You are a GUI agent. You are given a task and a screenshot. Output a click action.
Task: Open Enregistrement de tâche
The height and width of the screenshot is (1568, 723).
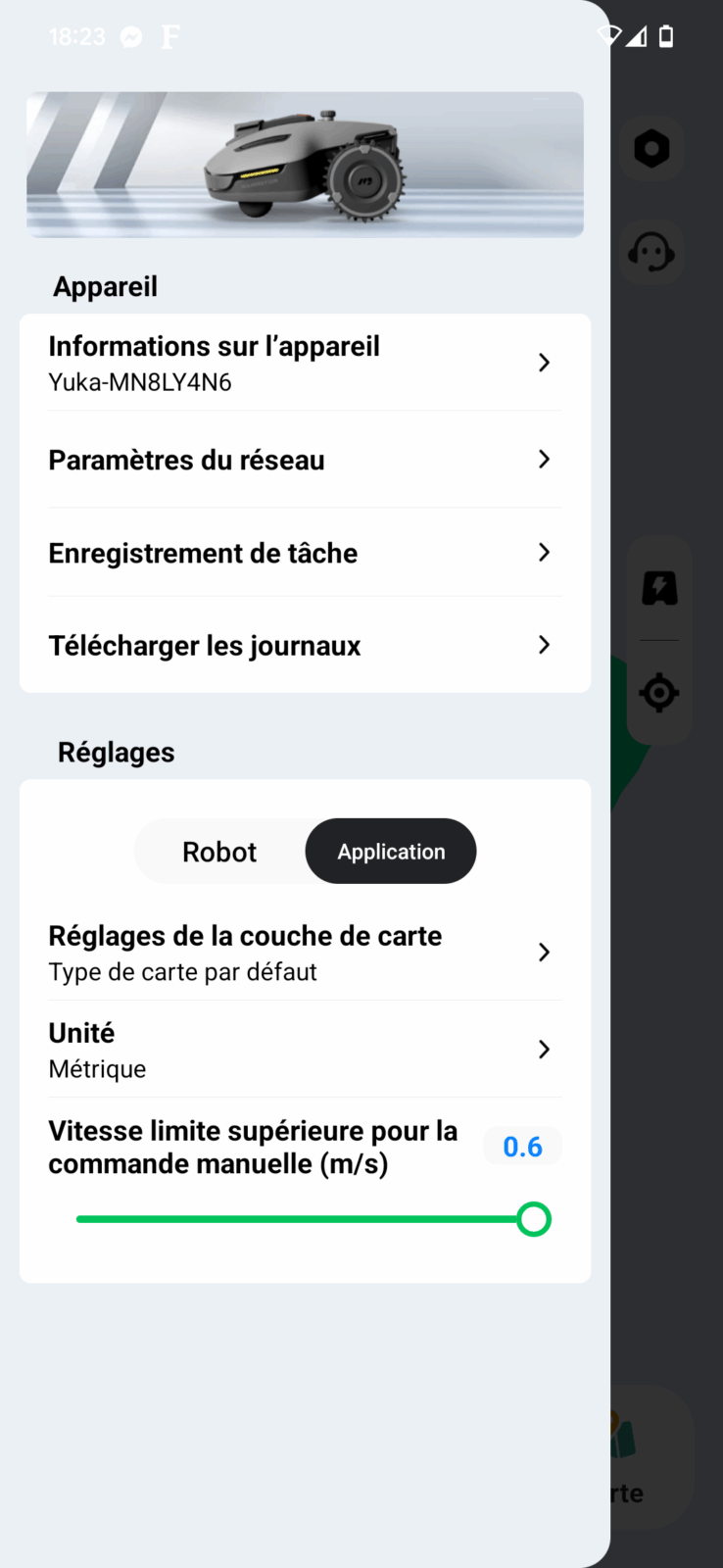click(305, 553)
